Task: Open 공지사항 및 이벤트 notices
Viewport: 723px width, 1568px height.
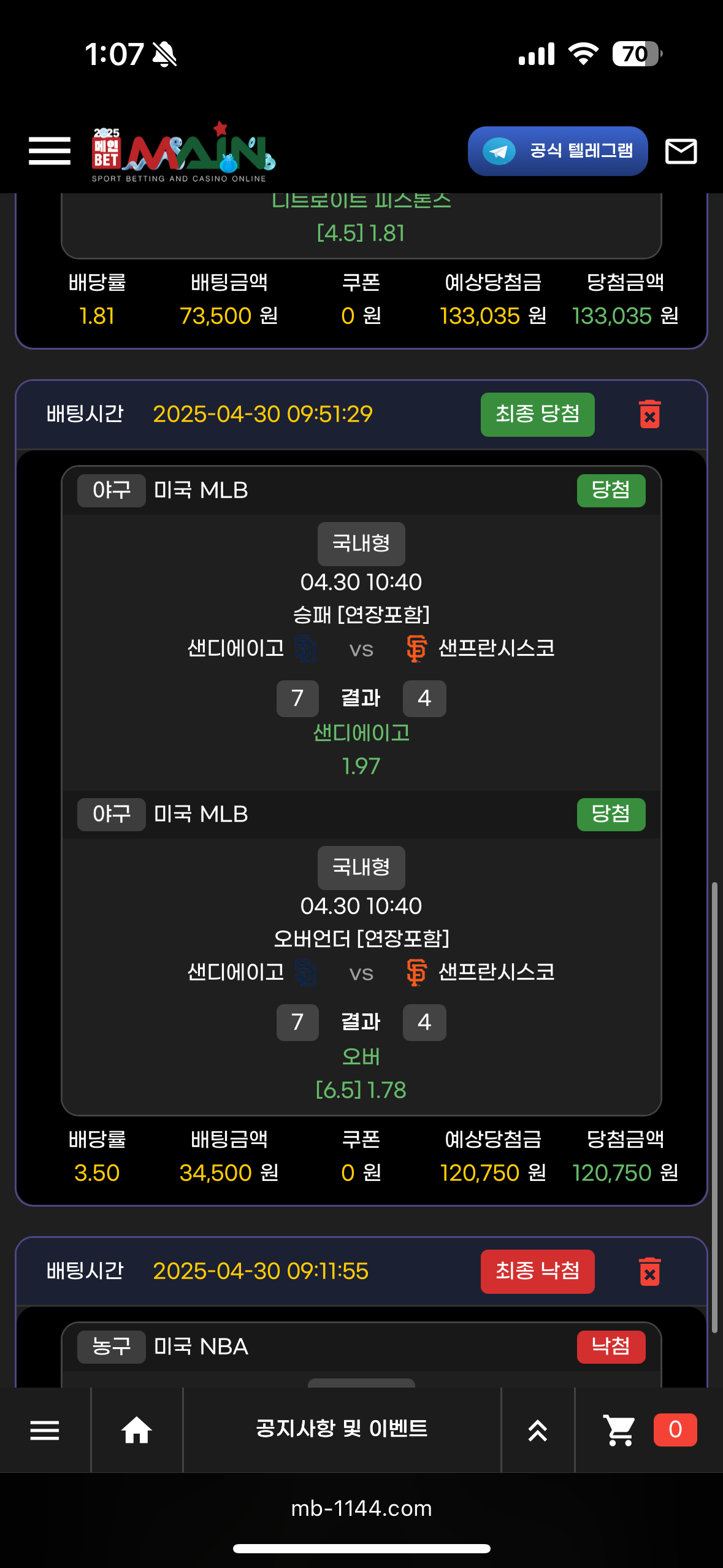Action: click(342, 1429)
